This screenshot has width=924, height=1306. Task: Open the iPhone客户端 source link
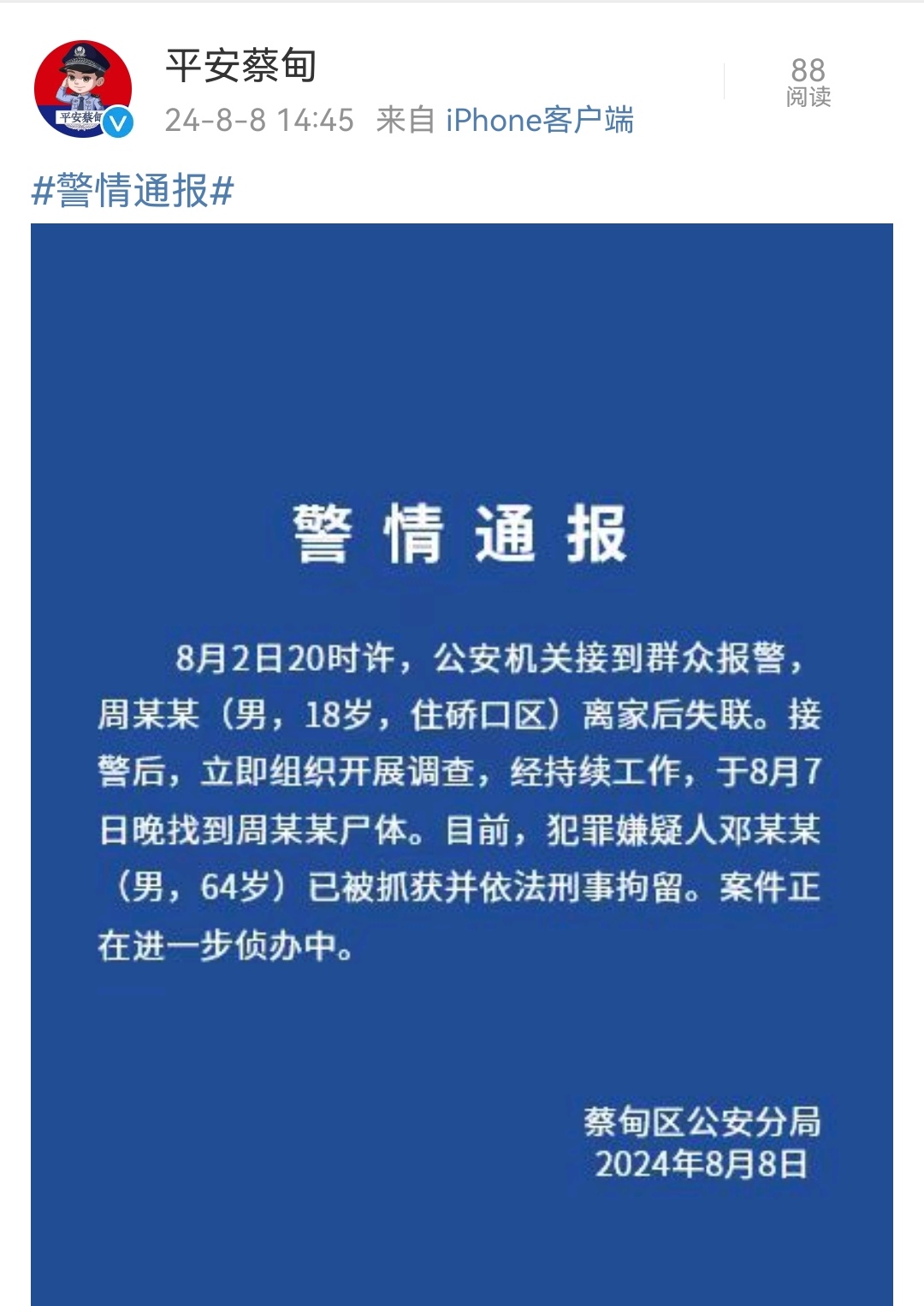point(539,120)
